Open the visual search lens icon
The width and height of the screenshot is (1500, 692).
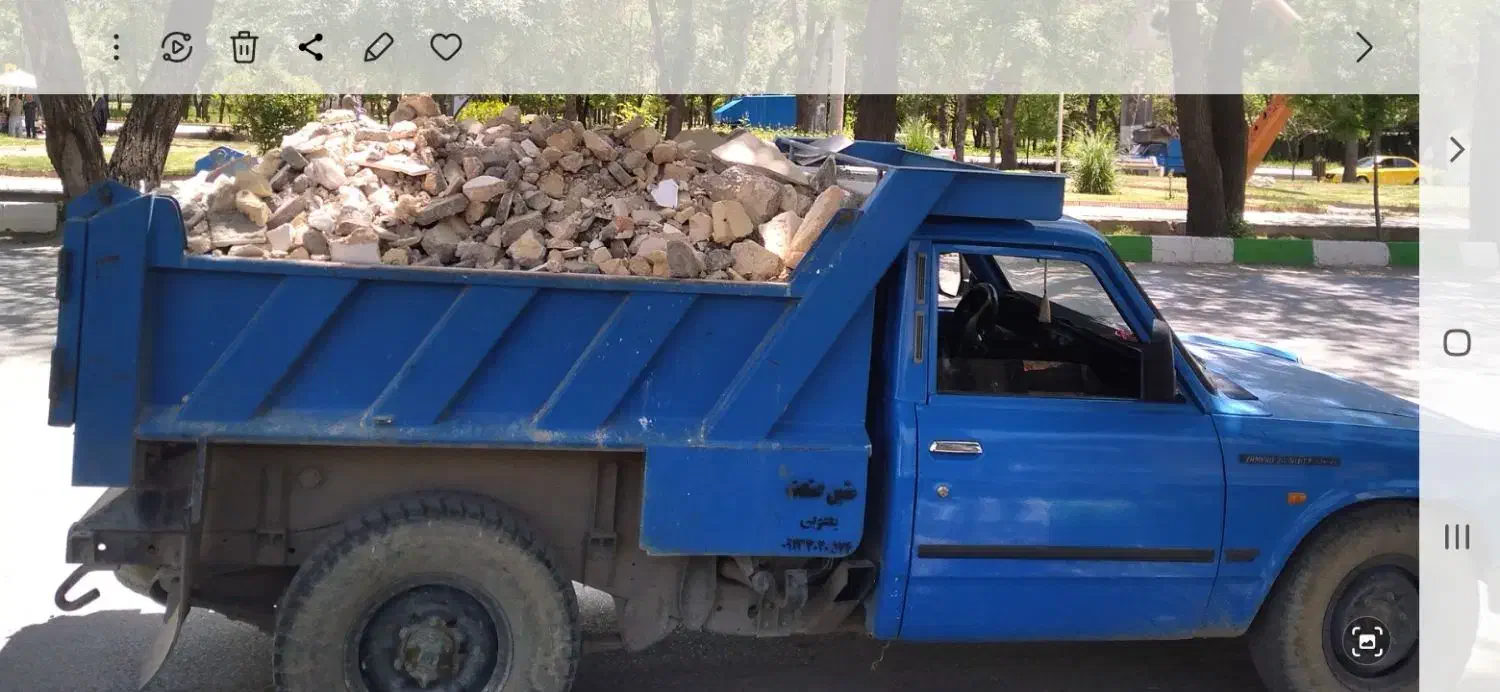(1367, 641)
